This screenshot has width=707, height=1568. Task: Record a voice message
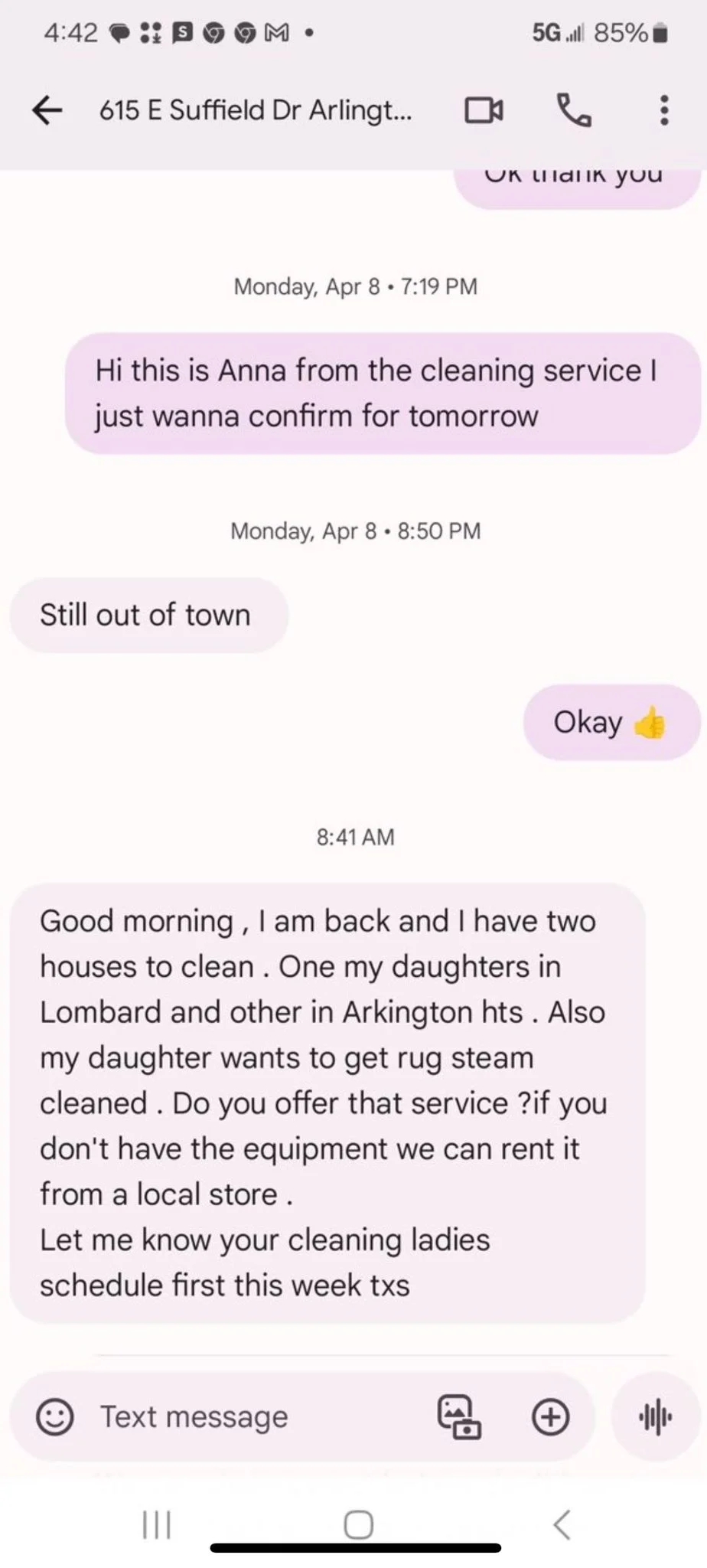655,1416
